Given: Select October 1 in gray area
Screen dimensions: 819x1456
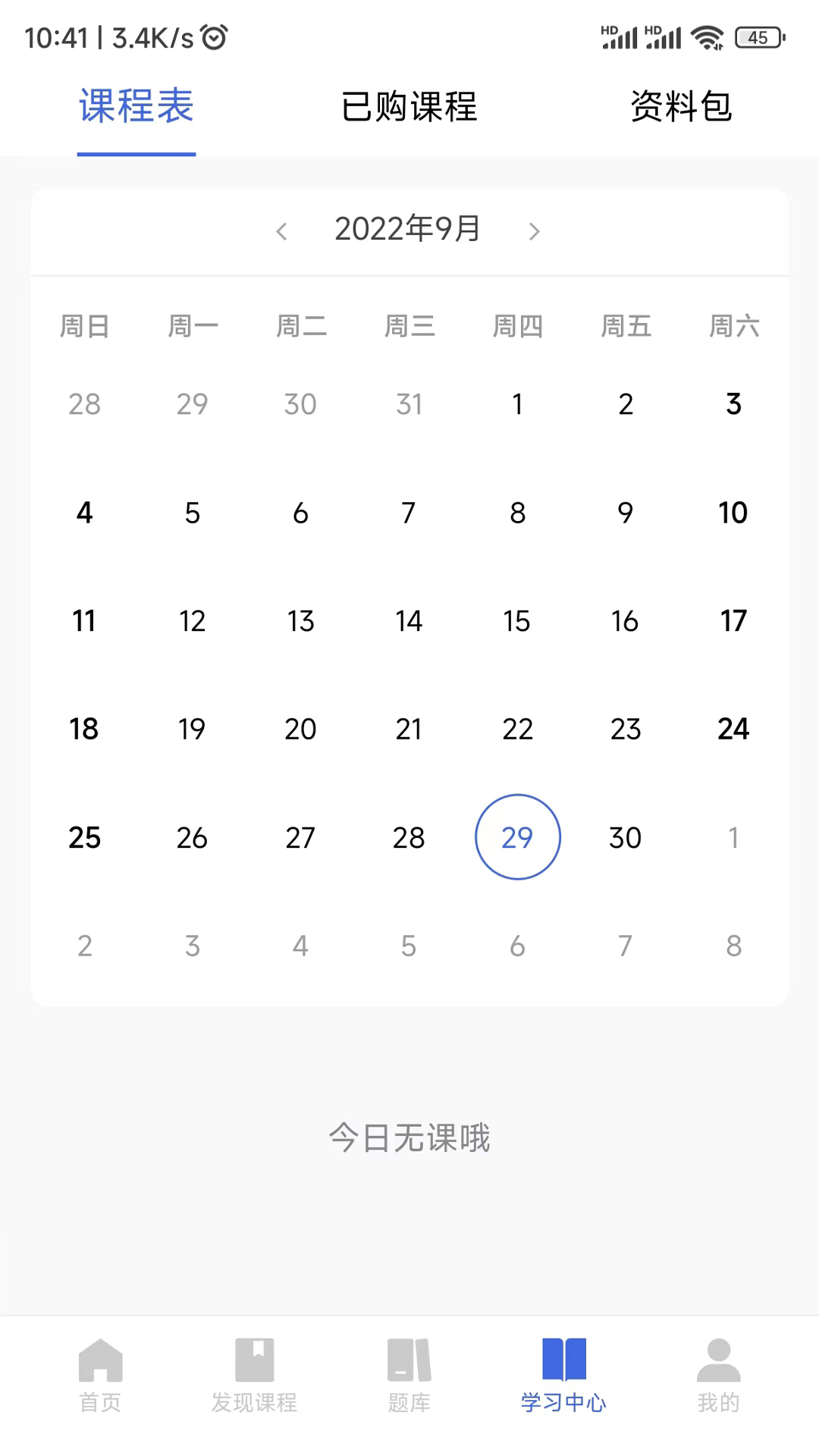Looking at the screenshot, I should [733, 837].
